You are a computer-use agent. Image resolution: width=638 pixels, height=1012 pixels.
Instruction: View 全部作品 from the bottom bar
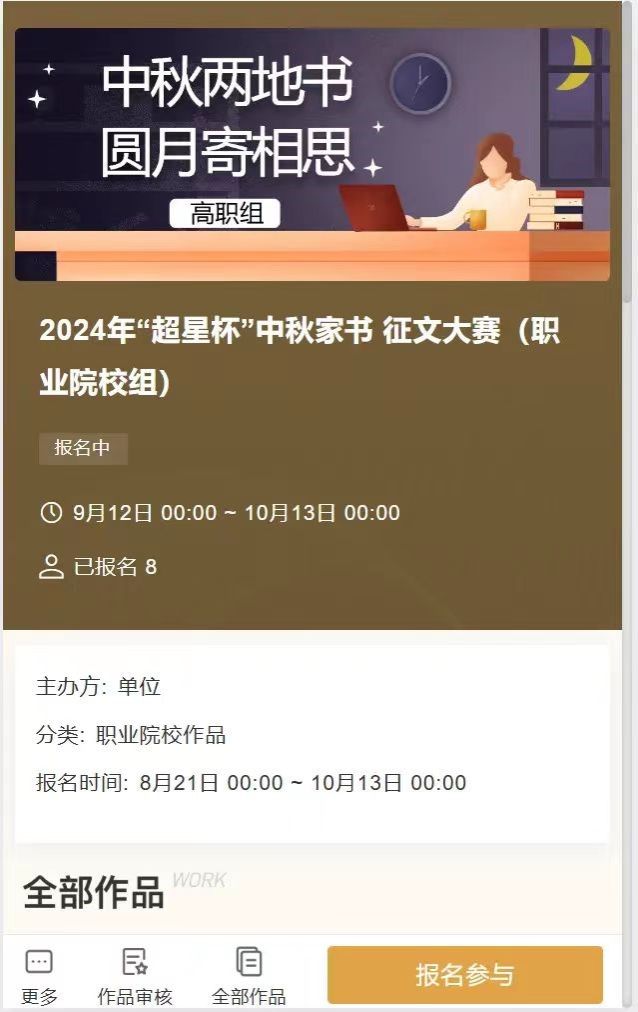click(249, 974)
